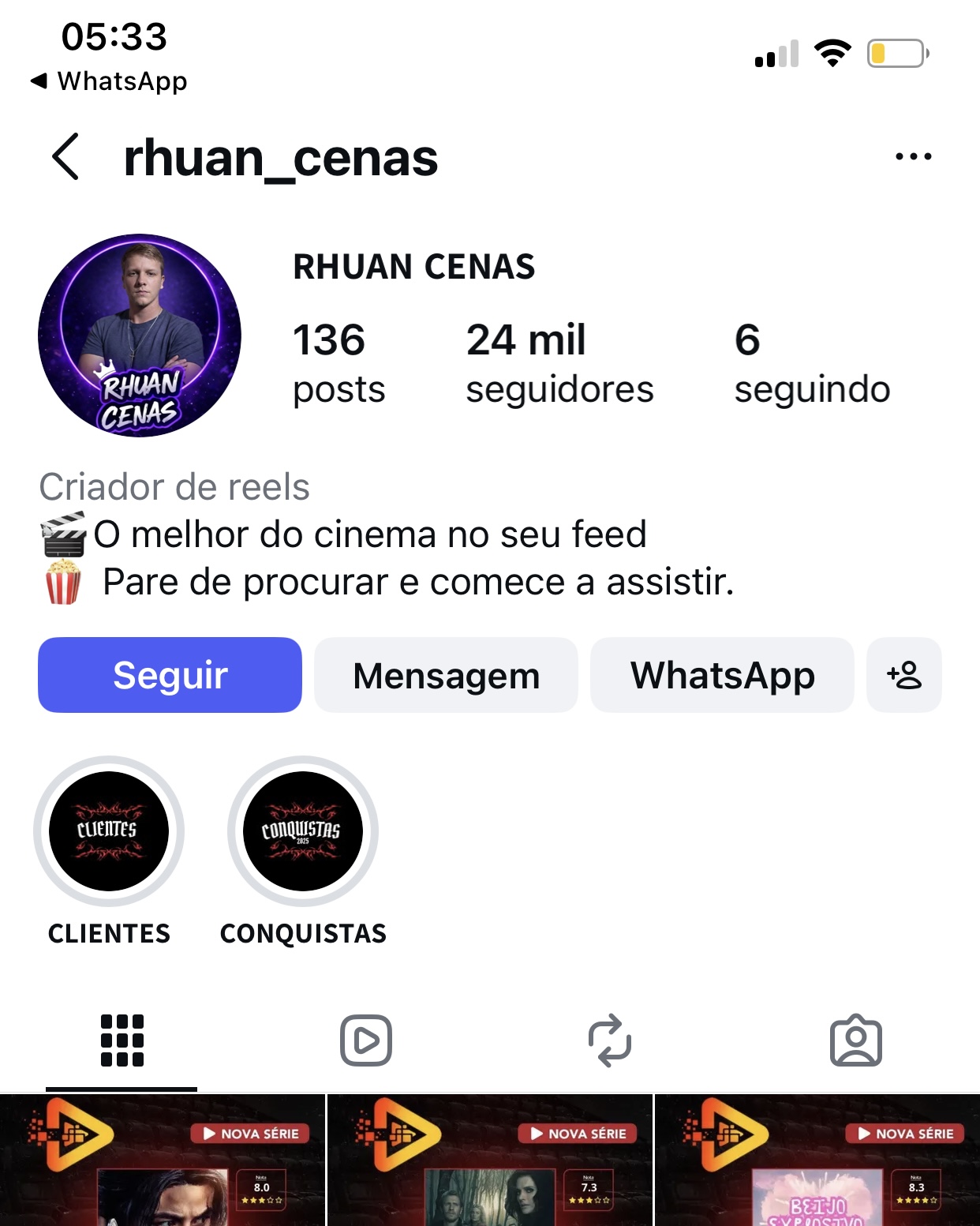This screenshot has height=1226, width=980.
Task: Contact via the WhatsApp button
Action: (x=722, y=675)
